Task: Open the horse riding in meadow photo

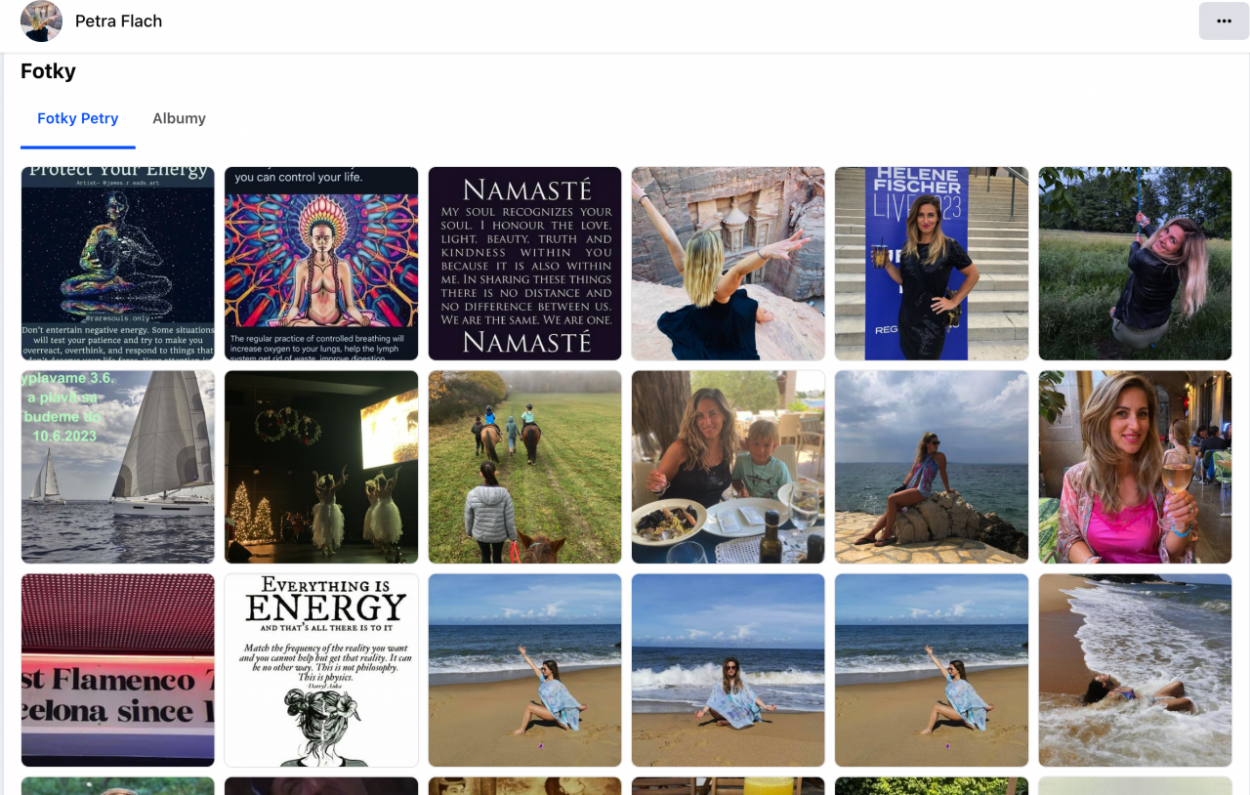Action: click(525, 467)
